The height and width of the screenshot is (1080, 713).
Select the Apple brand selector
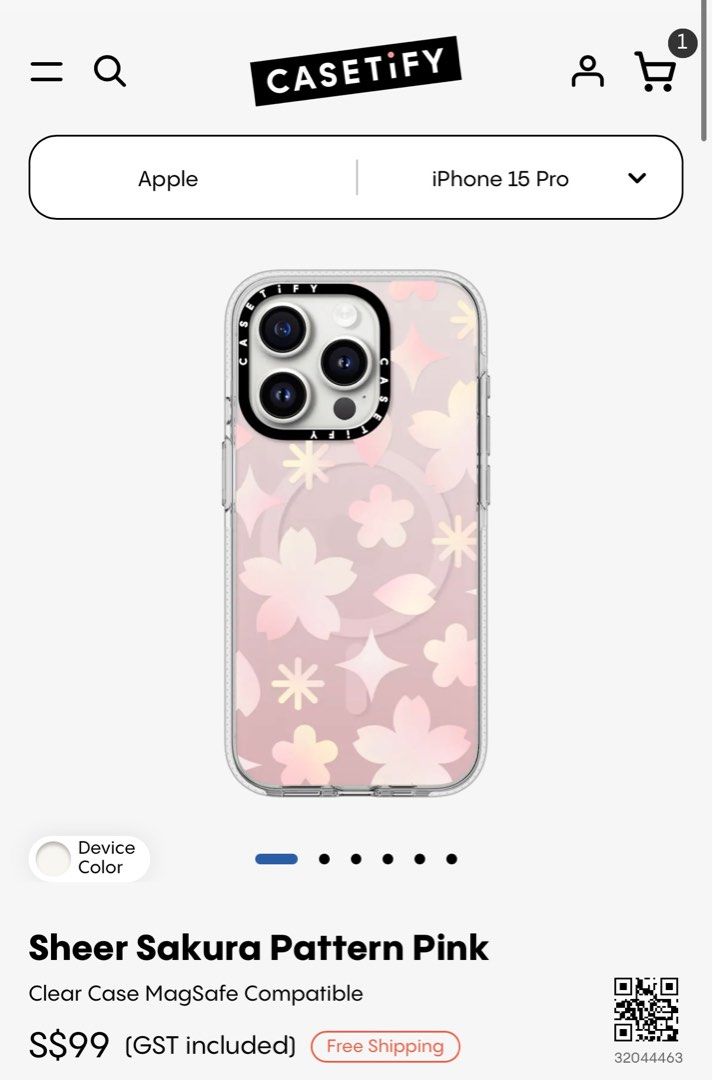(x=168, y=179)
